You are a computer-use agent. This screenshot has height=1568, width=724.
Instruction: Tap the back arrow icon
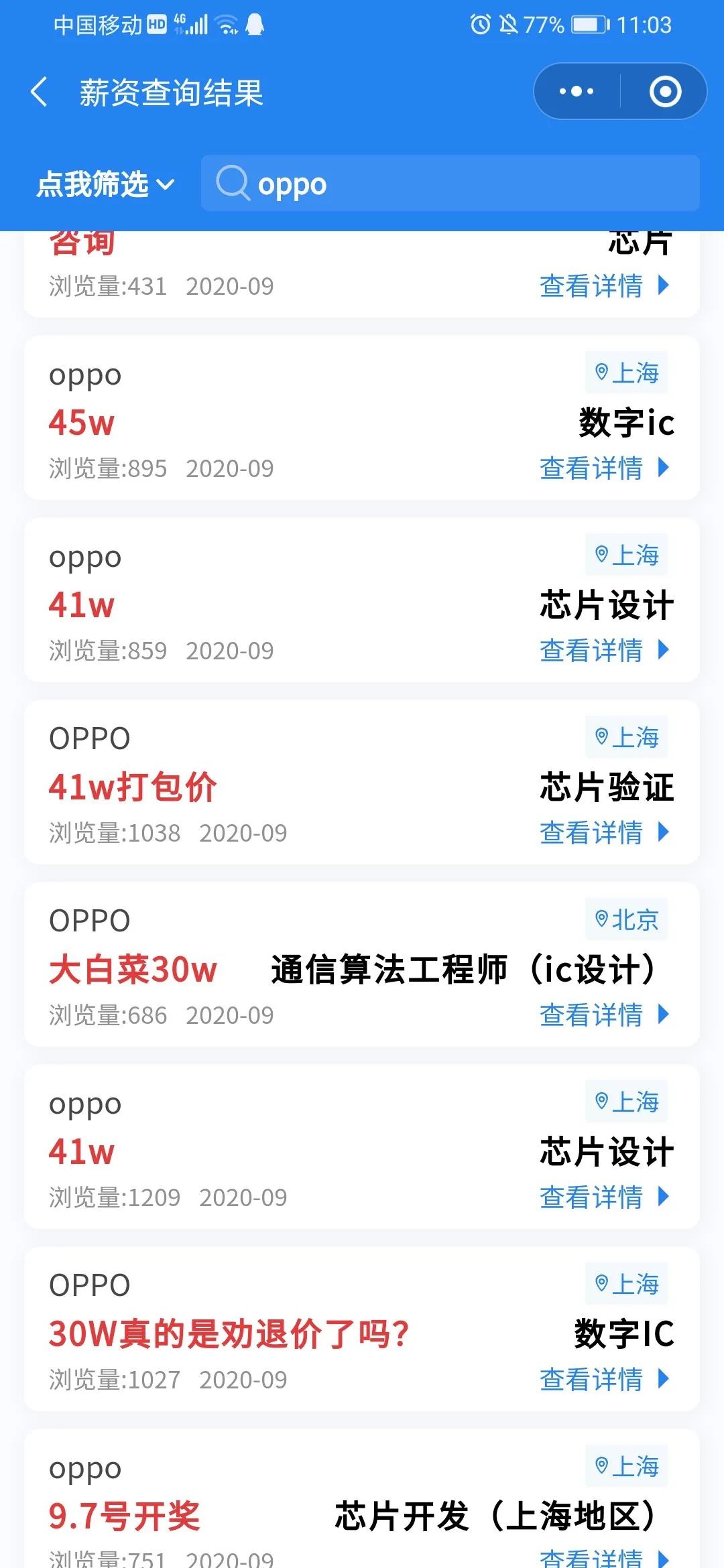[x=38, y=91]
